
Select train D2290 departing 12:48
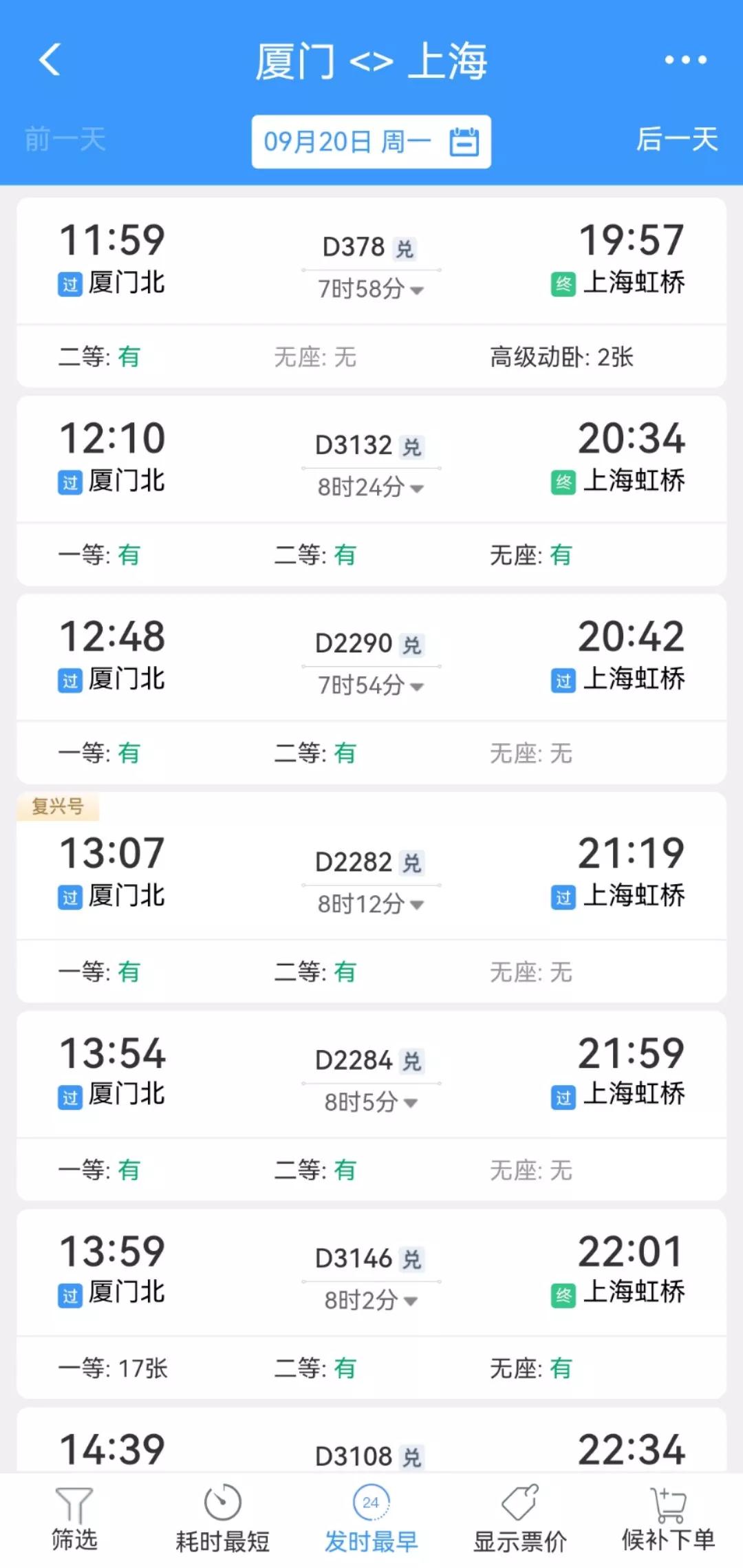pos(371,689)
